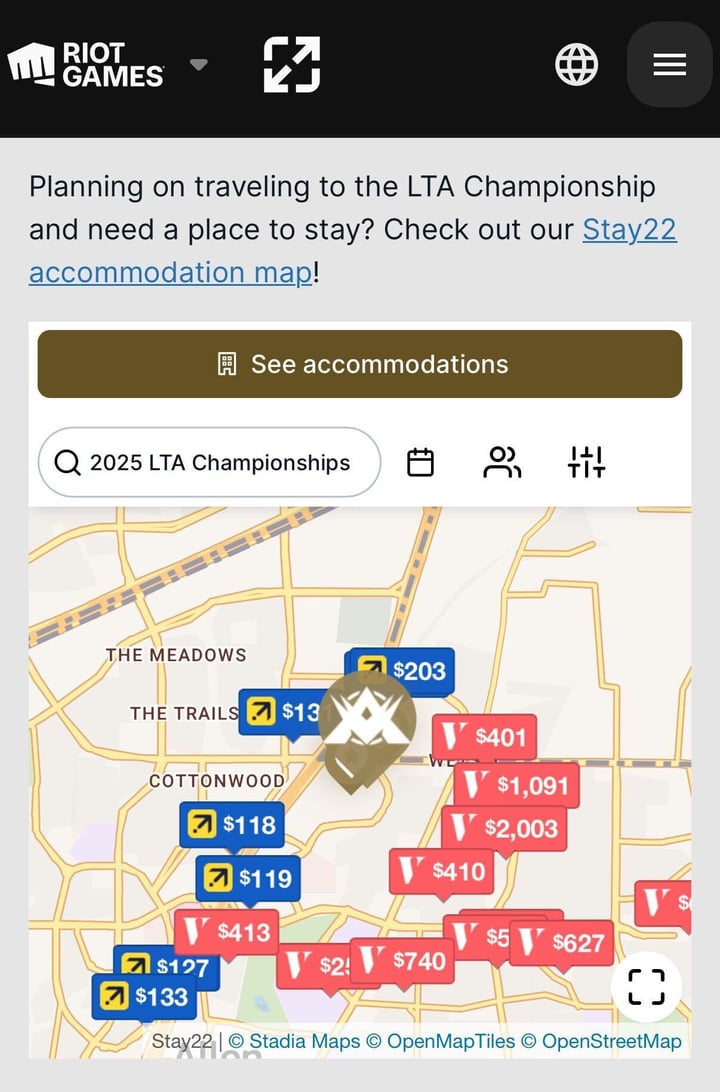The height and width of the screenshot is (1092, 720).
Task: Select the $1,091 lodging marker
Action: pos(518,785)
